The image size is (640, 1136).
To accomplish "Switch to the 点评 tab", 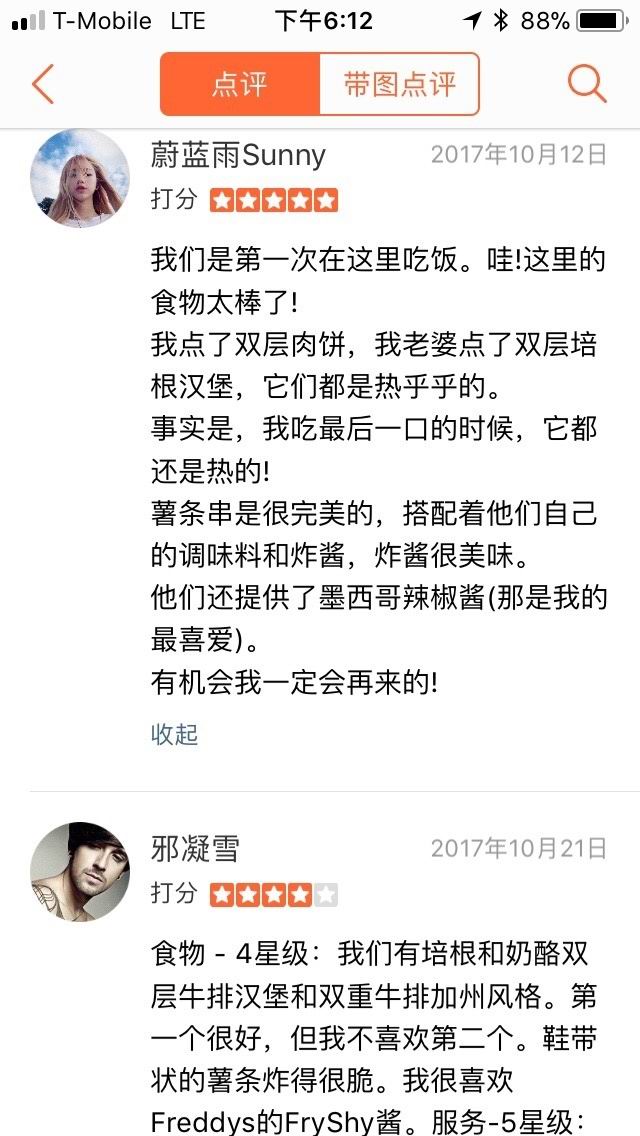I will click(240, 85).
